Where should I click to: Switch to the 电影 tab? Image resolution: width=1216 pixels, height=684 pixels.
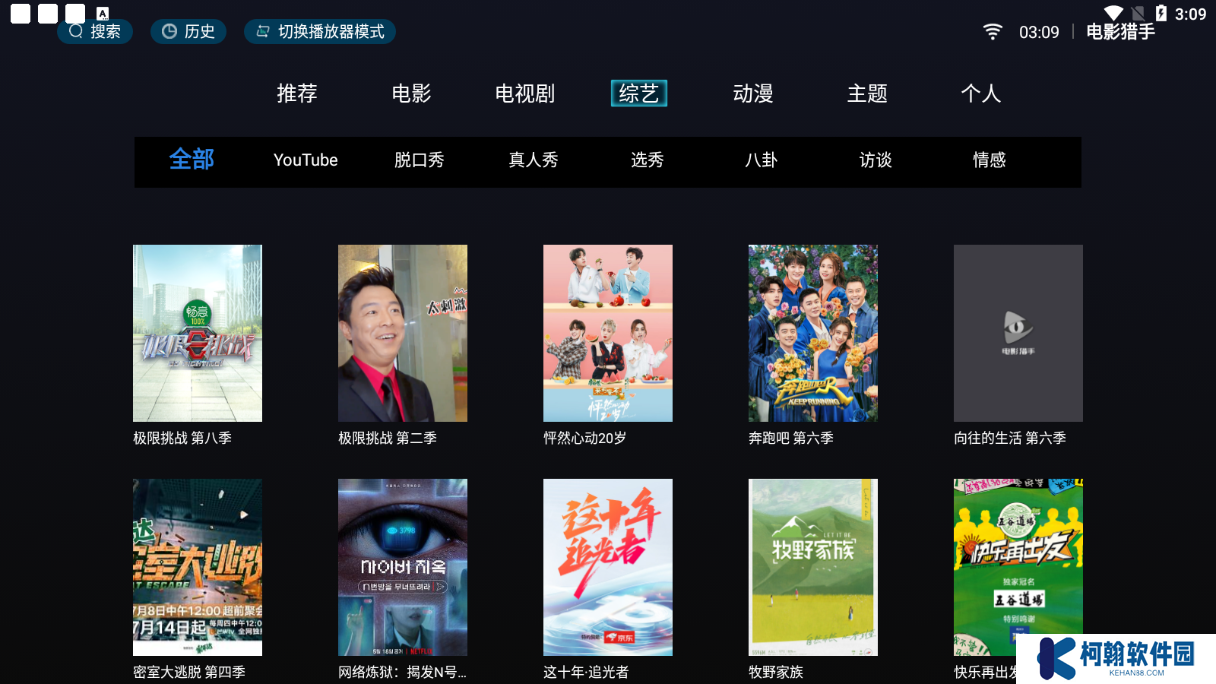pos(411,94)
